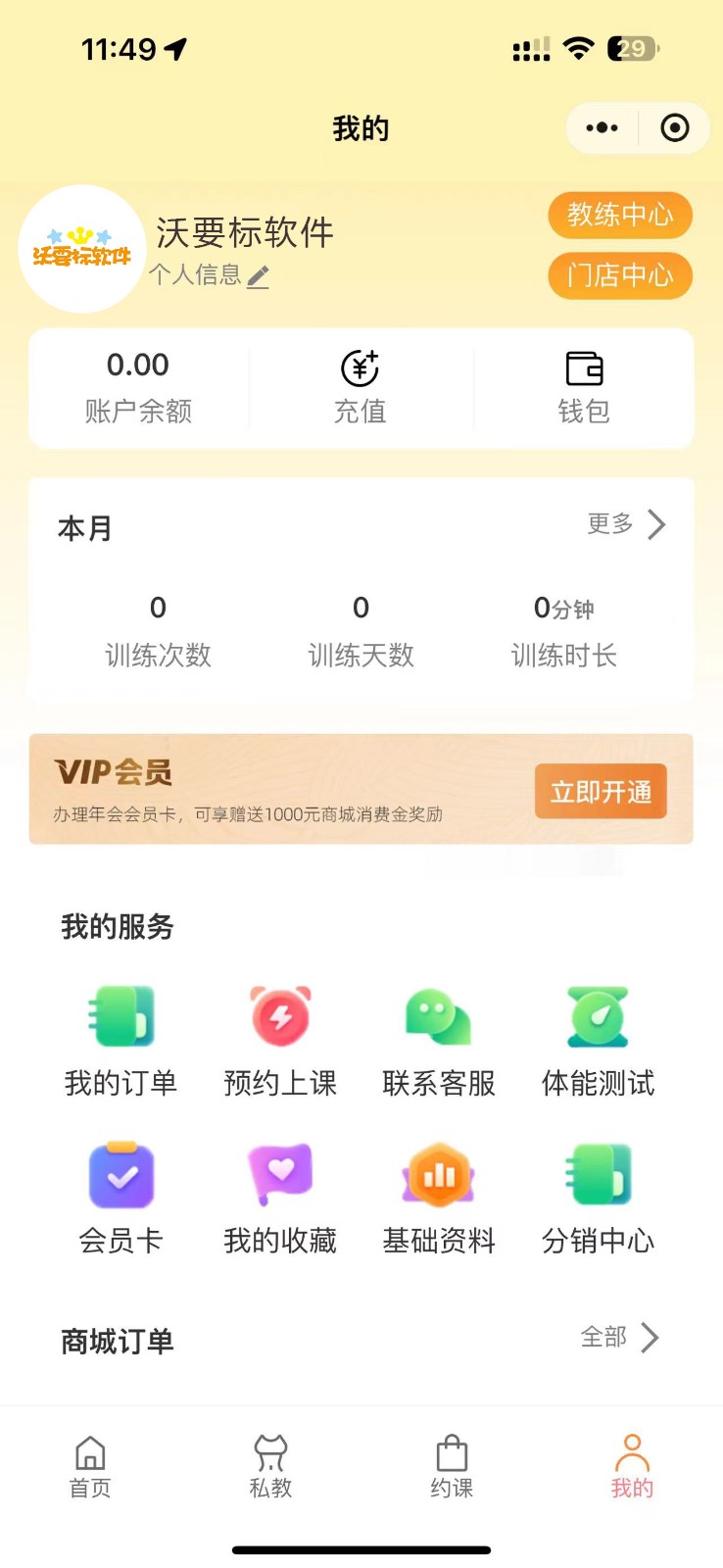Switch to the 首页 tab
The image size is (723, 1568).
pyautogui.click(x=90, y=1466)
